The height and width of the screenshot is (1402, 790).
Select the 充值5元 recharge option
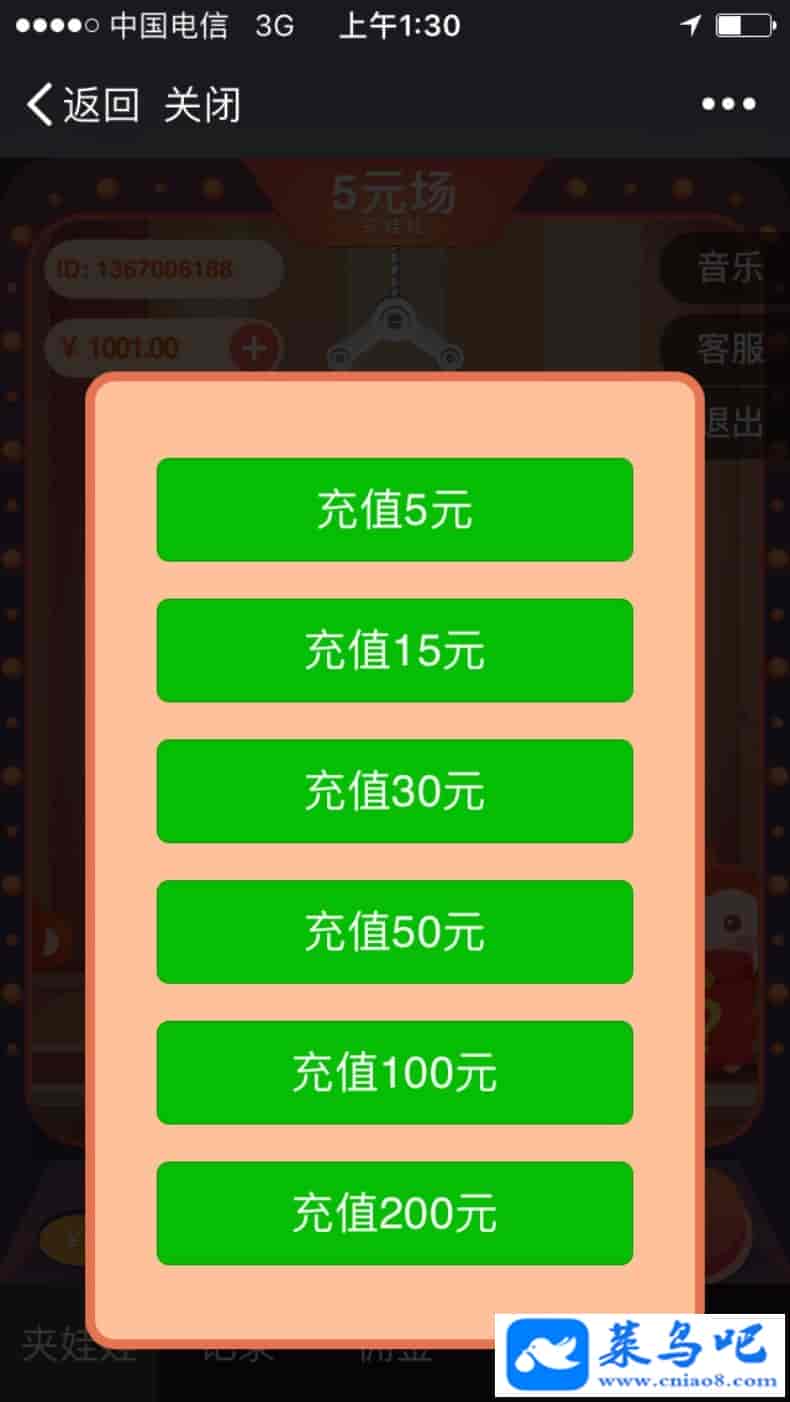pos(395,510)
